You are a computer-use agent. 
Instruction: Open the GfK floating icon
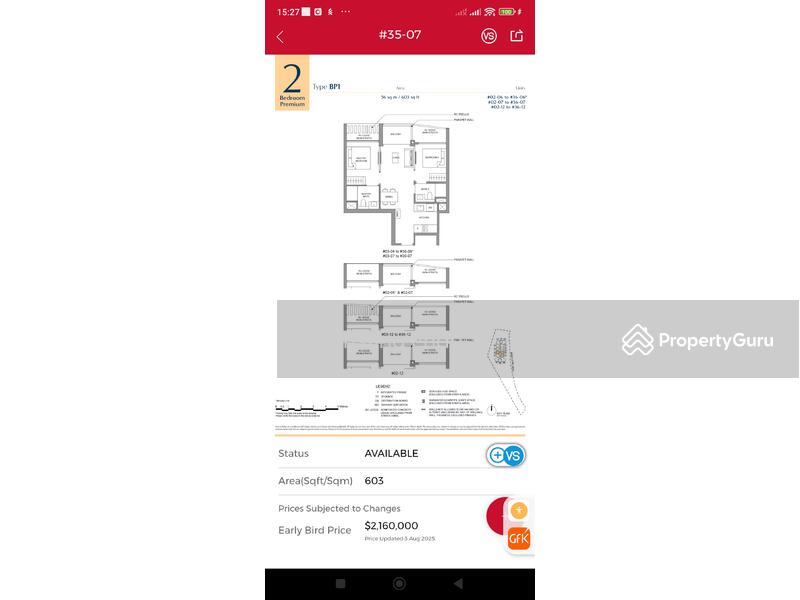(519, 539)
